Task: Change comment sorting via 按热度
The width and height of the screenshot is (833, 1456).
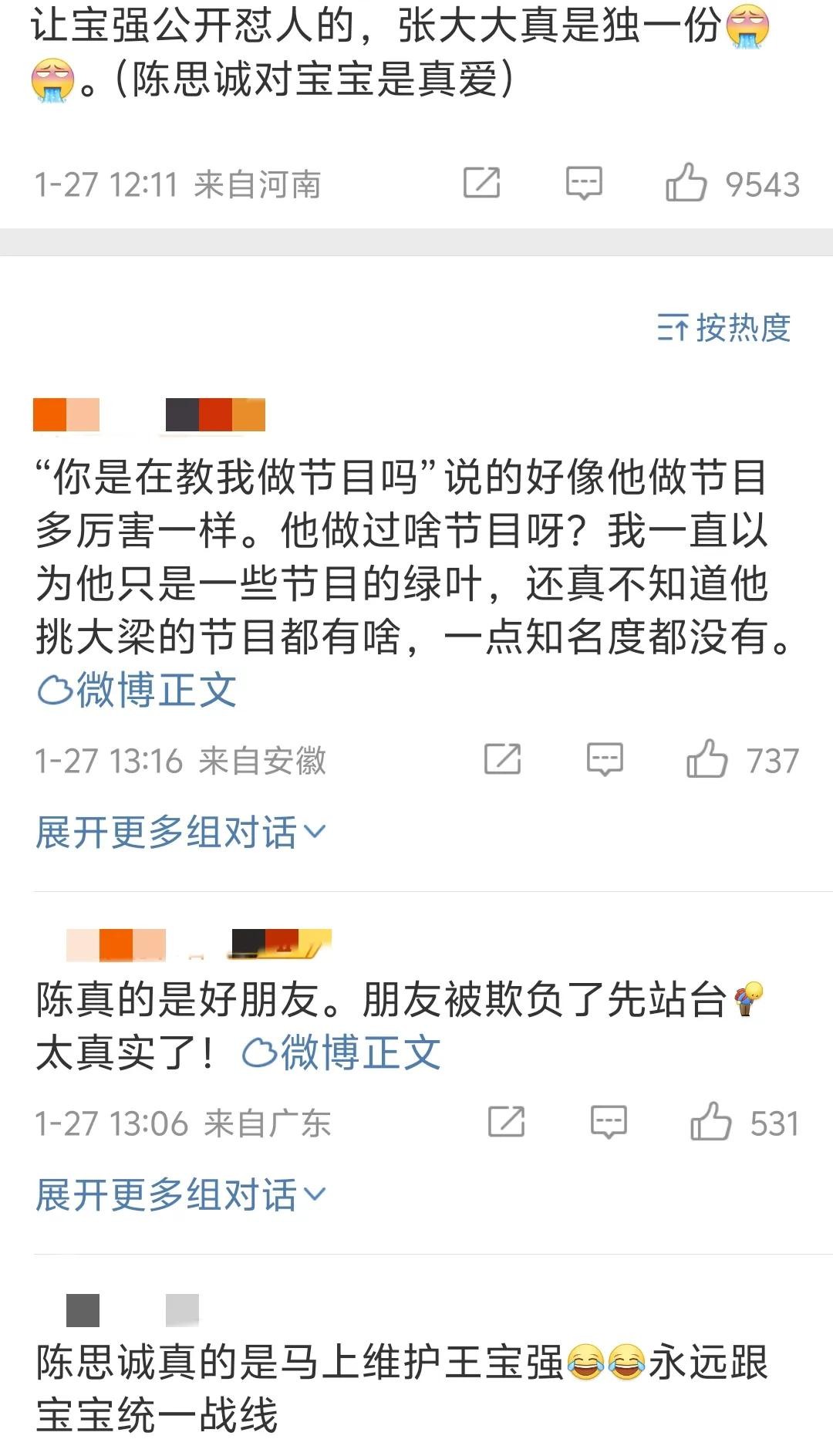Action: tap(723, 328)
